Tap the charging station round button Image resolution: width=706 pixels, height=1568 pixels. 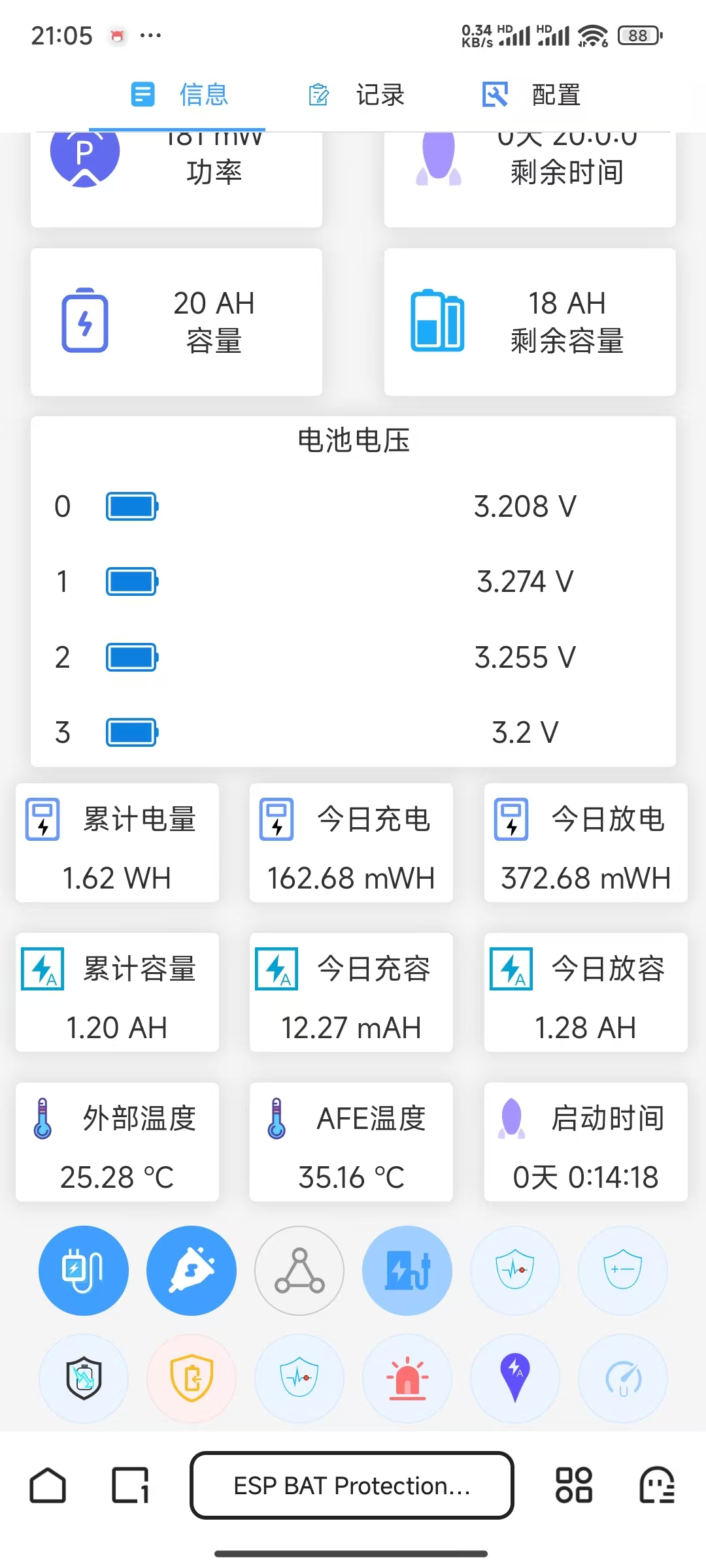(x=407, y=1270)
